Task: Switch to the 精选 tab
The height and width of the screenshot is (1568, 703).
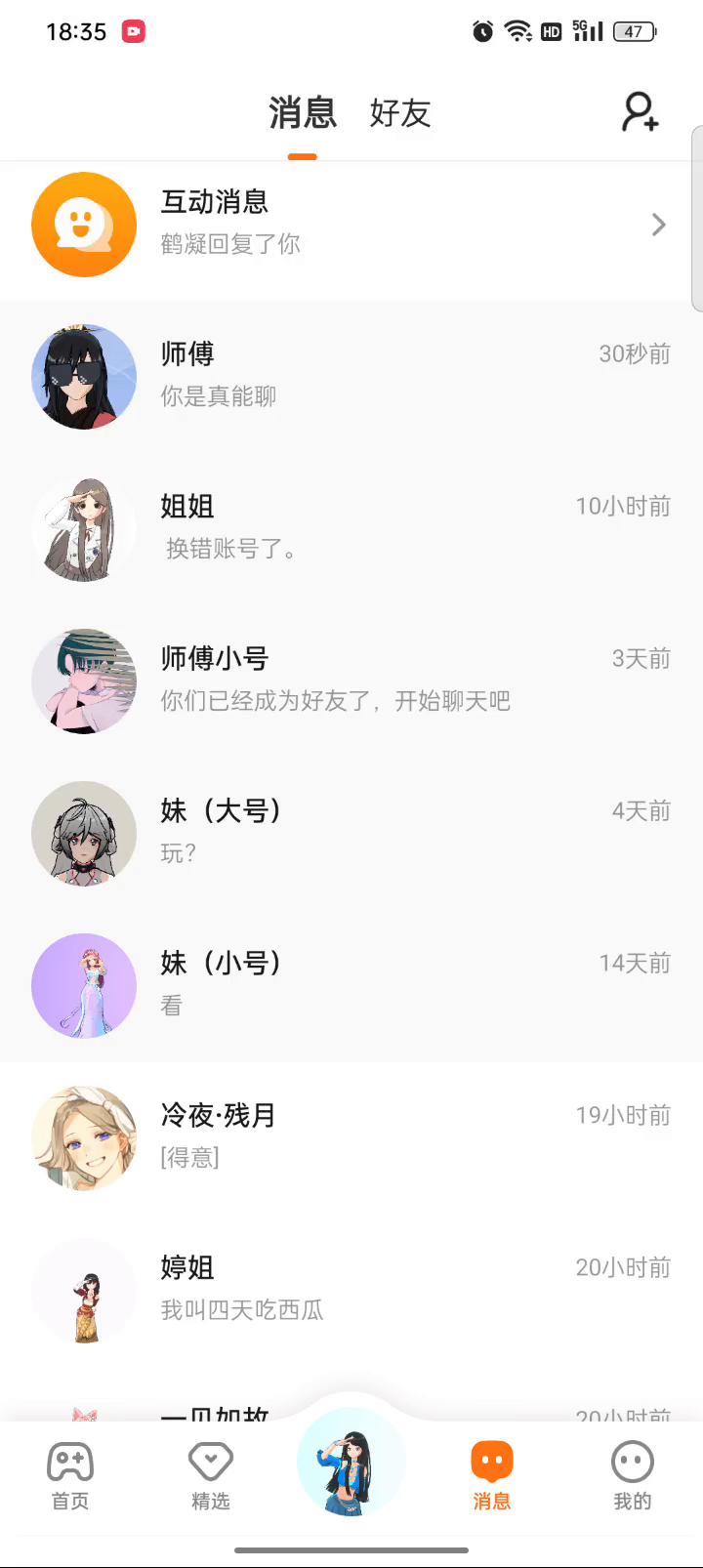Action: click(211, 1476)
